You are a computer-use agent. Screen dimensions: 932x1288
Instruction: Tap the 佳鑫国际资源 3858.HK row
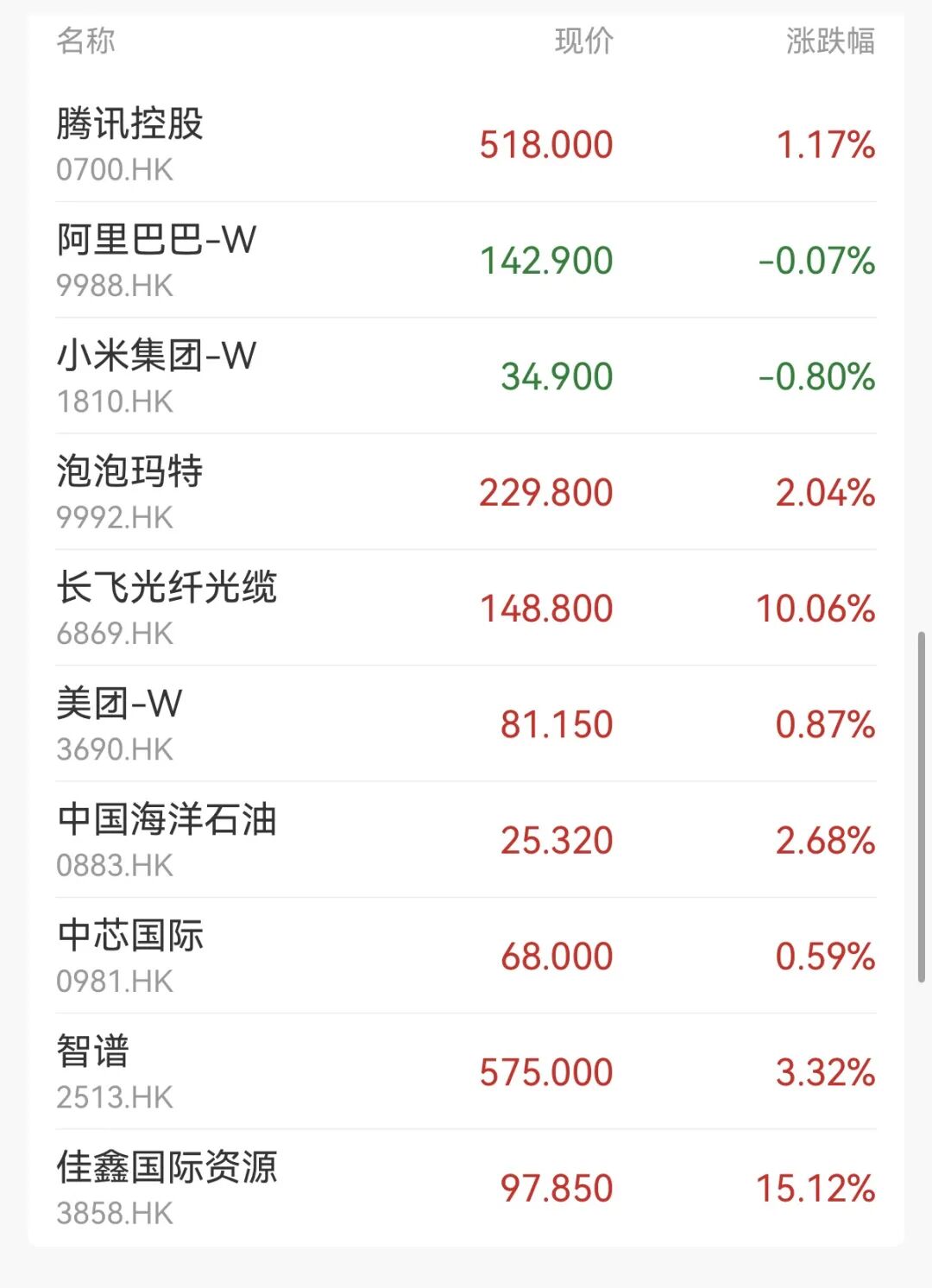(466, 1188)
